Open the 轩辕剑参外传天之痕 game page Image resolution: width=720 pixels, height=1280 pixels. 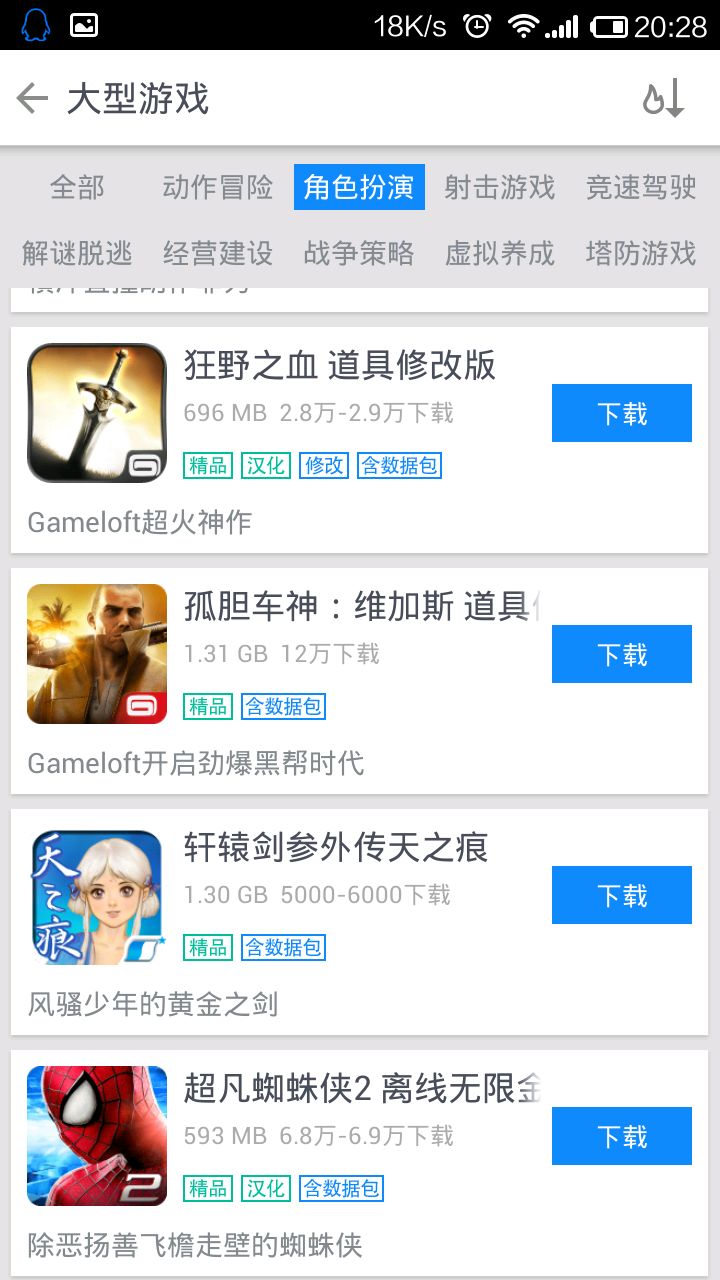(336, 848)
